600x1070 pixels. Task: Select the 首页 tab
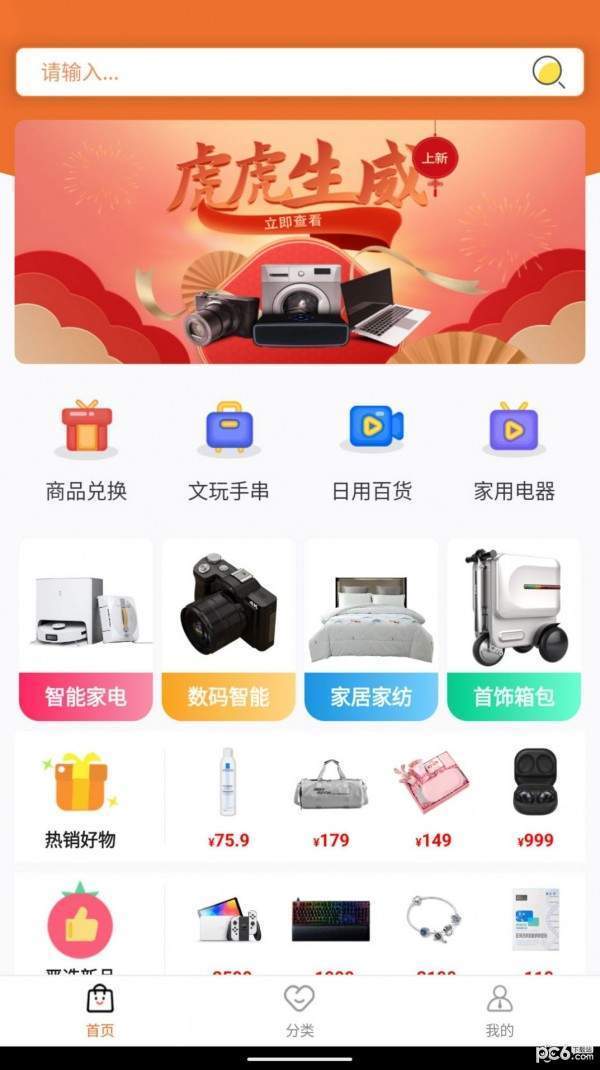coord(100,1011)
